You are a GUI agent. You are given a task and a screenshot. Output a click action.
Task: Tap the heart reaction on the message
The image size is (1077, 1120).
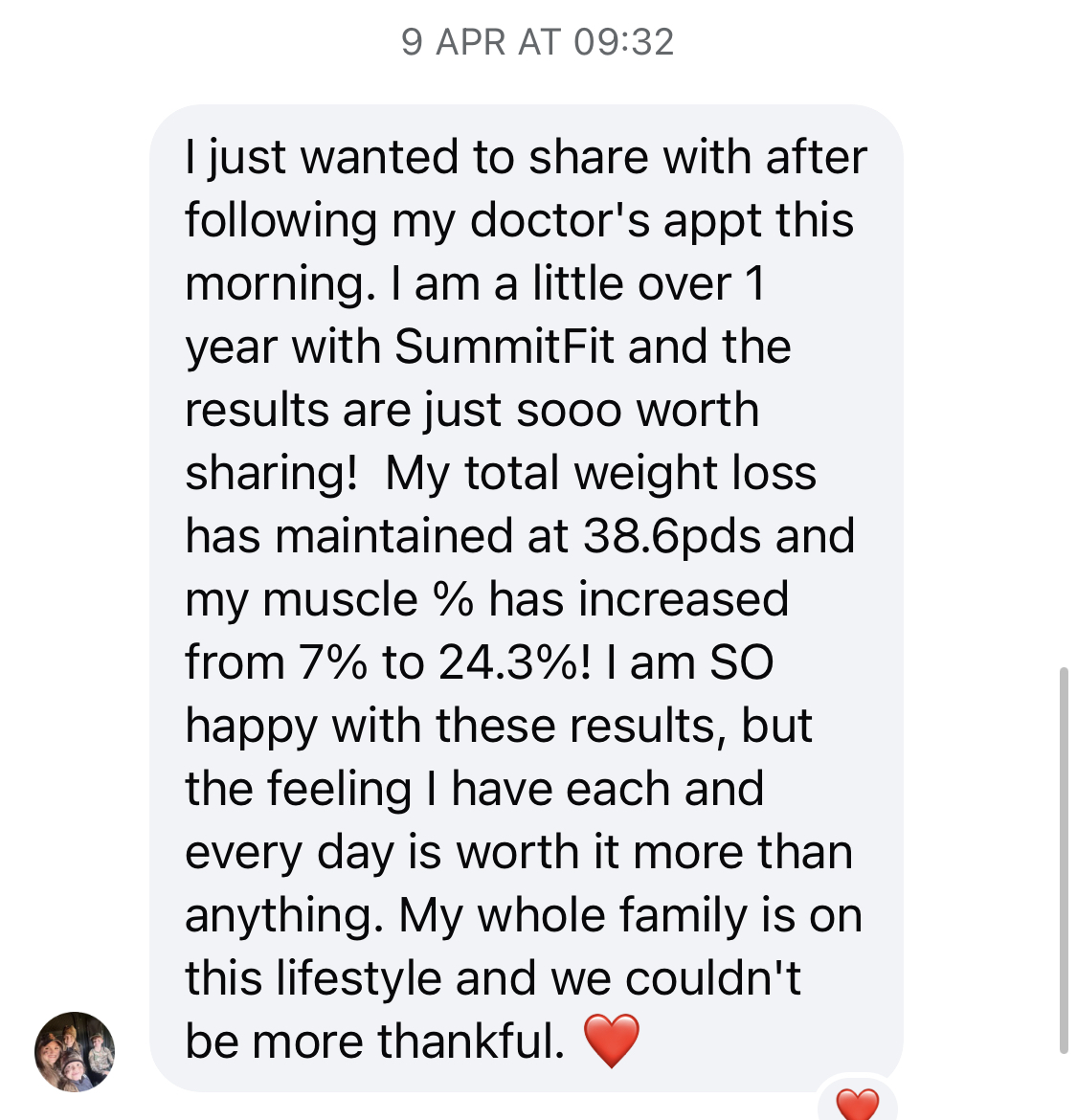pos(857,1102)
